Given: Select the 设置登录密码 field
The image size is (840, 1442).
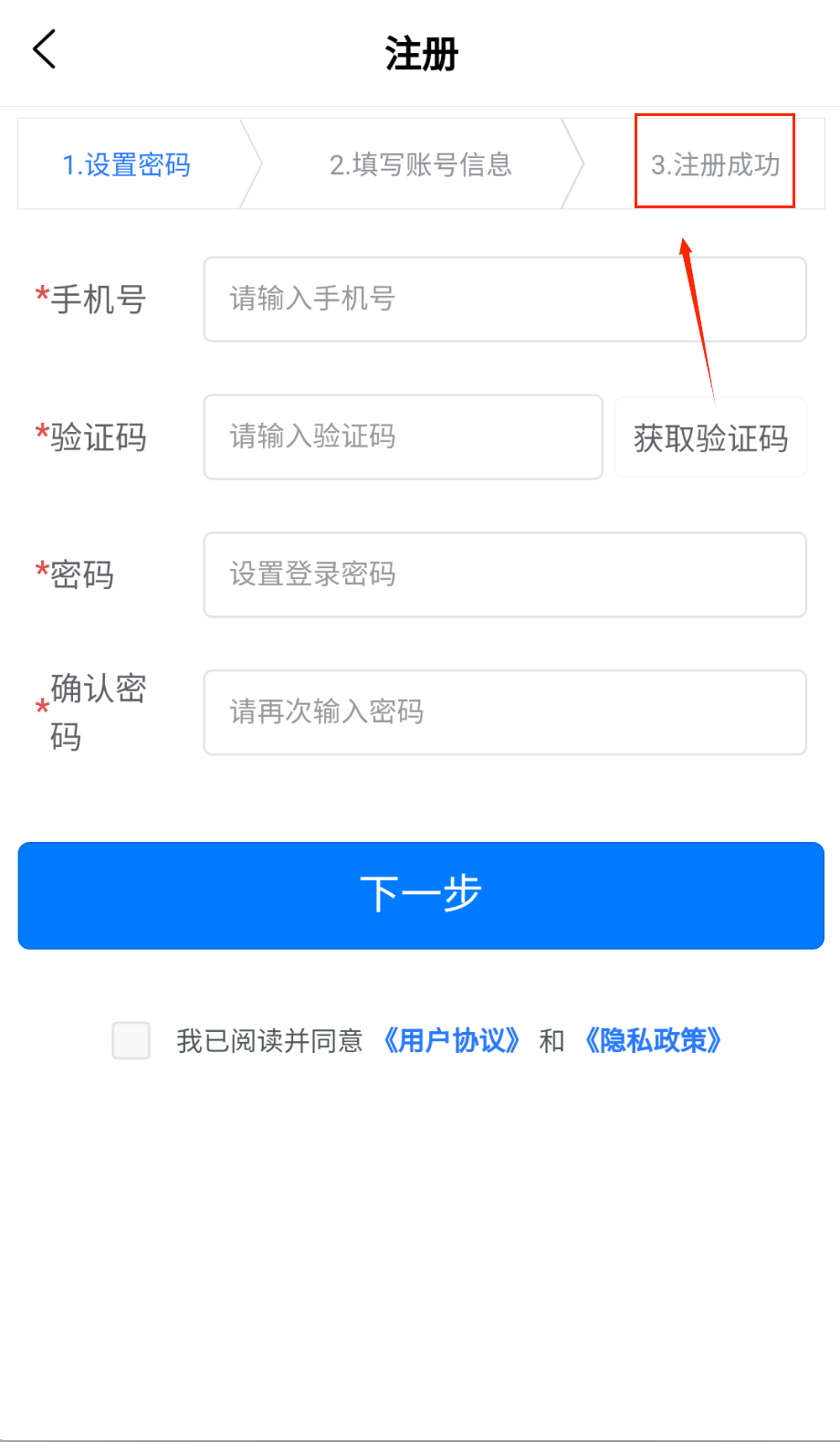Looking at the screenshot, I should [504, 574].
